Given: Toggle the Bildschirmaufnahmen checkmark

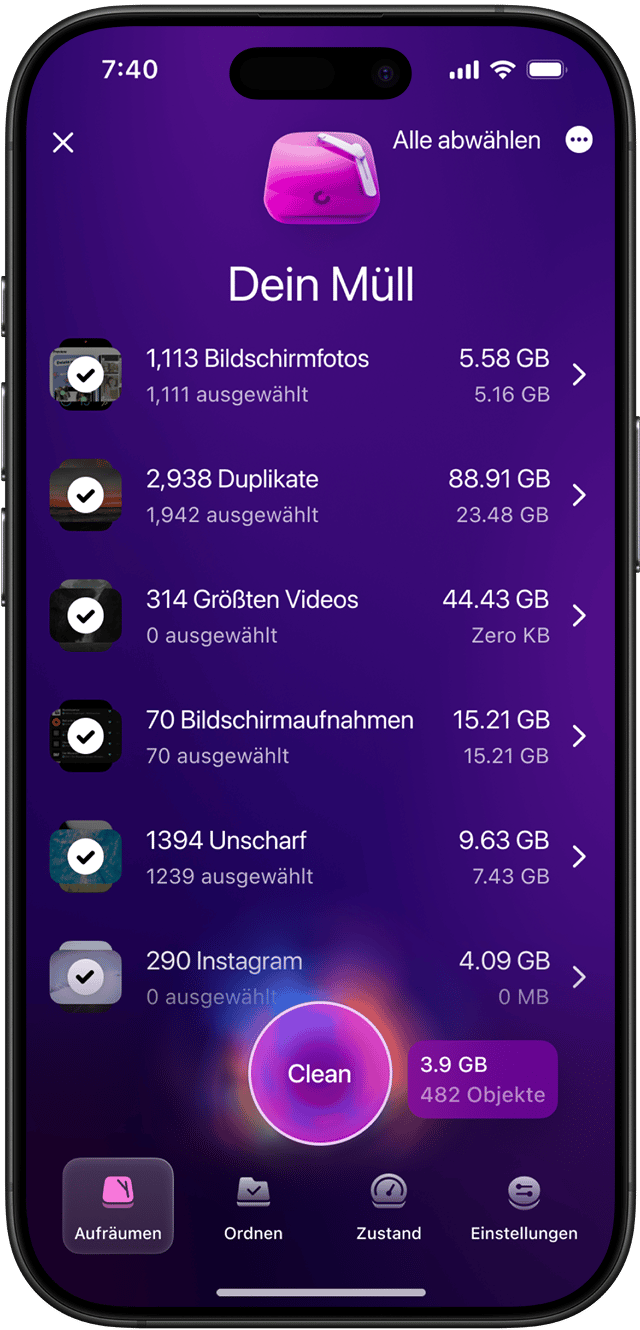Looking at the screenshot, I should pyautogui.click(x=86, y=737).
